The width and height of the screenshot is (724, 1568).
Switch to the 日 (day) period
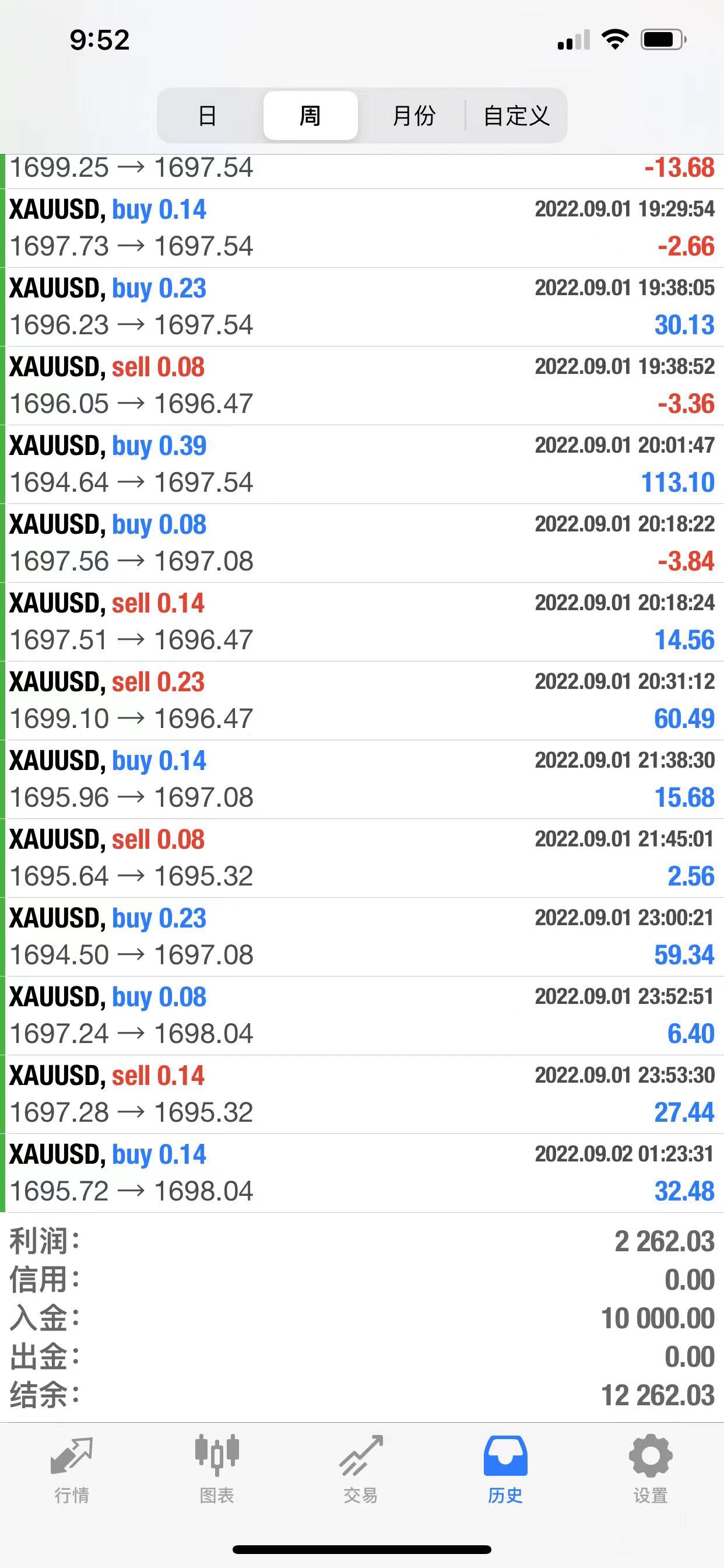(208, 116)
